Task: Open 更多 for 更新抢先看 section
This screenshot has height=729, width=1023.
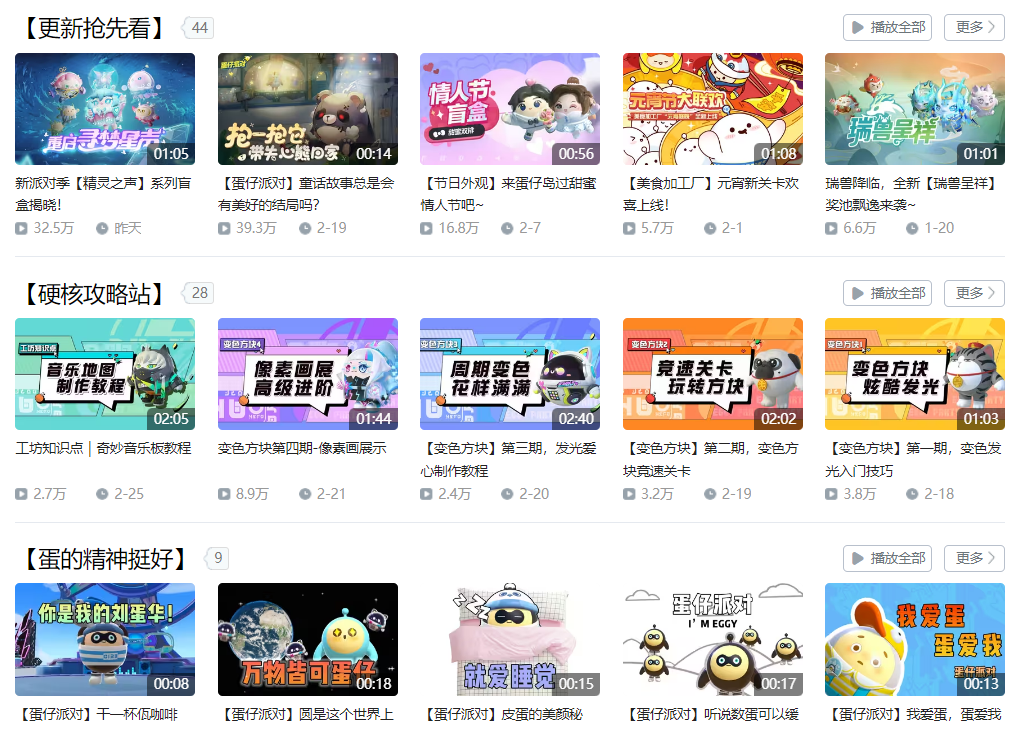Action: (973, 27)
